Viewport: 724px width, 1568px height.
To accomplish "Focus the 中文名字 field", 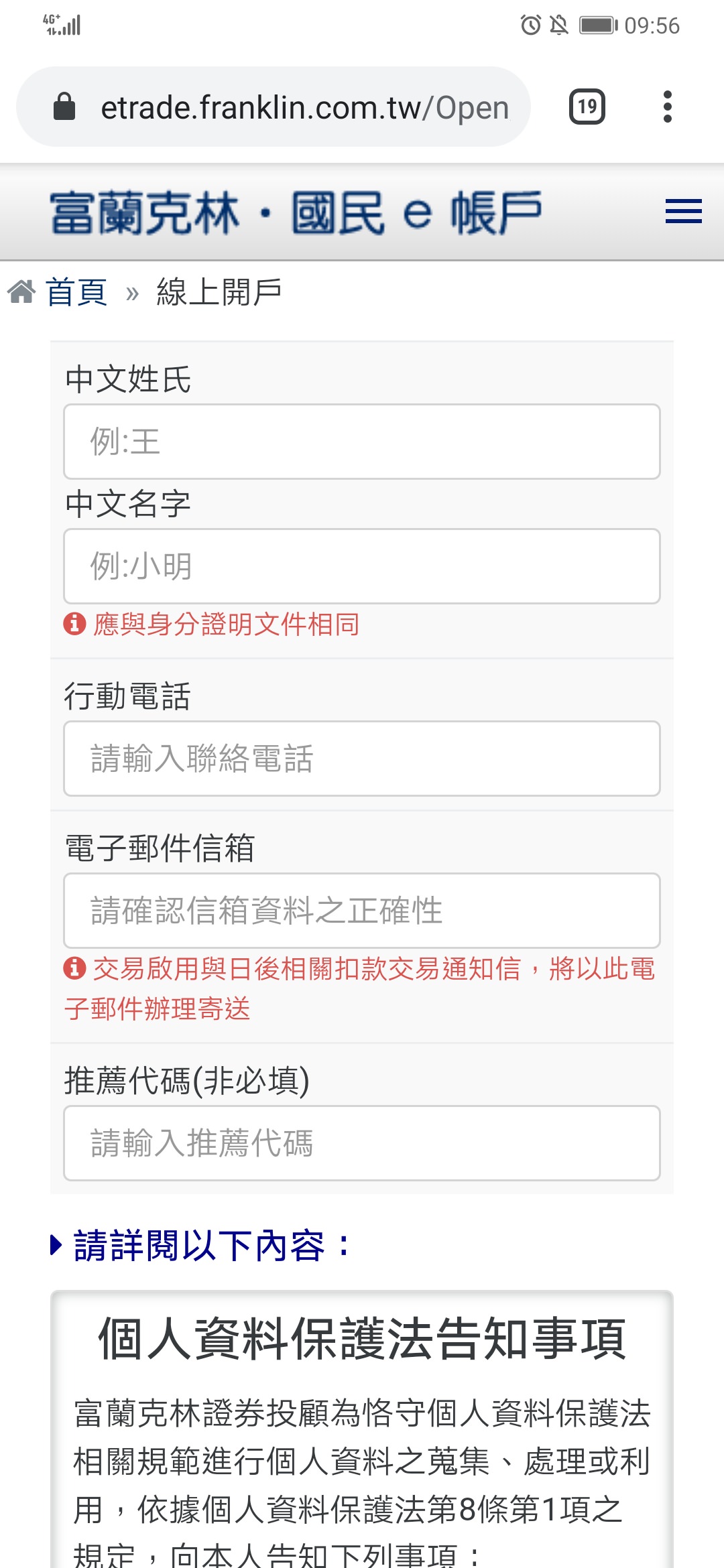I will tap(362, 566).
